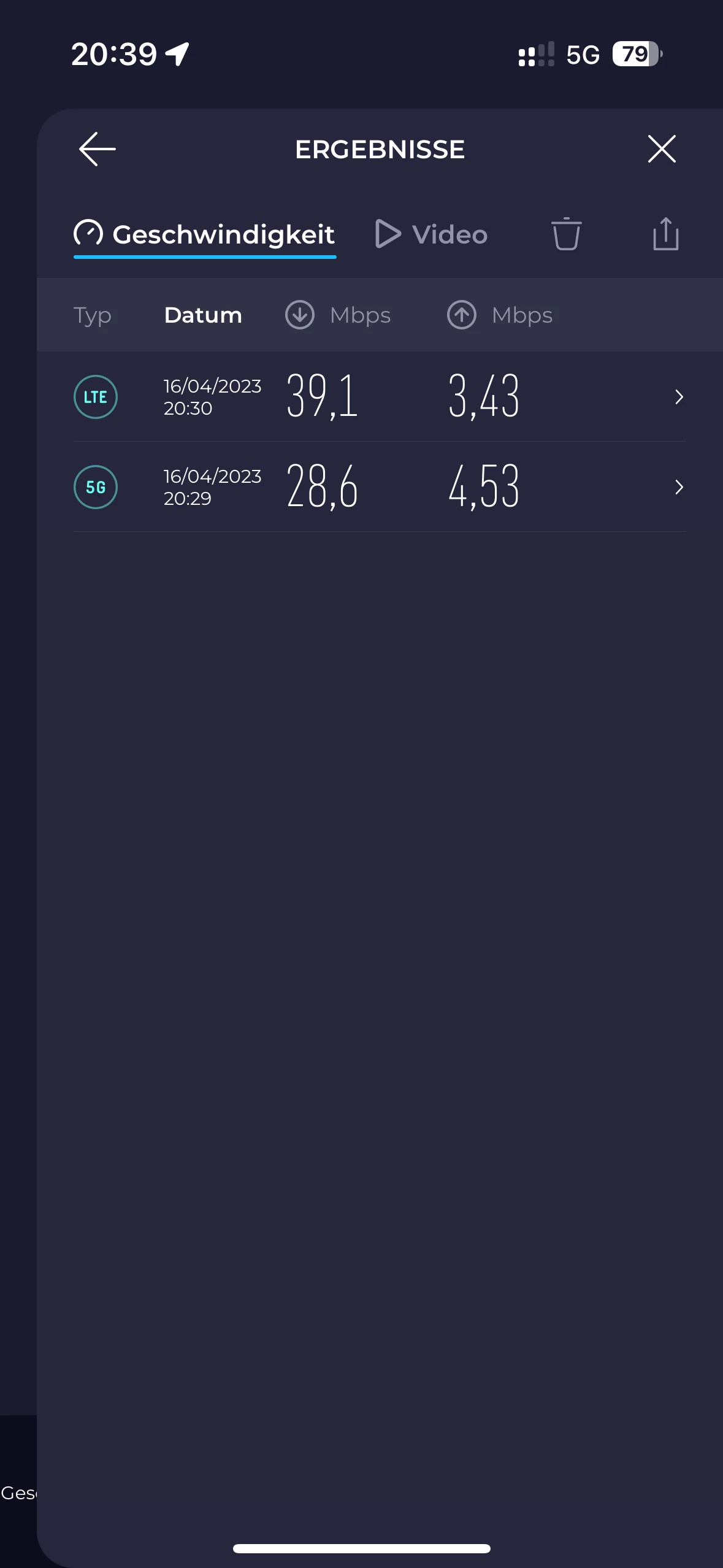This screenshot has height=1568, width=723.
Task: Go back using the arrow icon
Action: 98,149
